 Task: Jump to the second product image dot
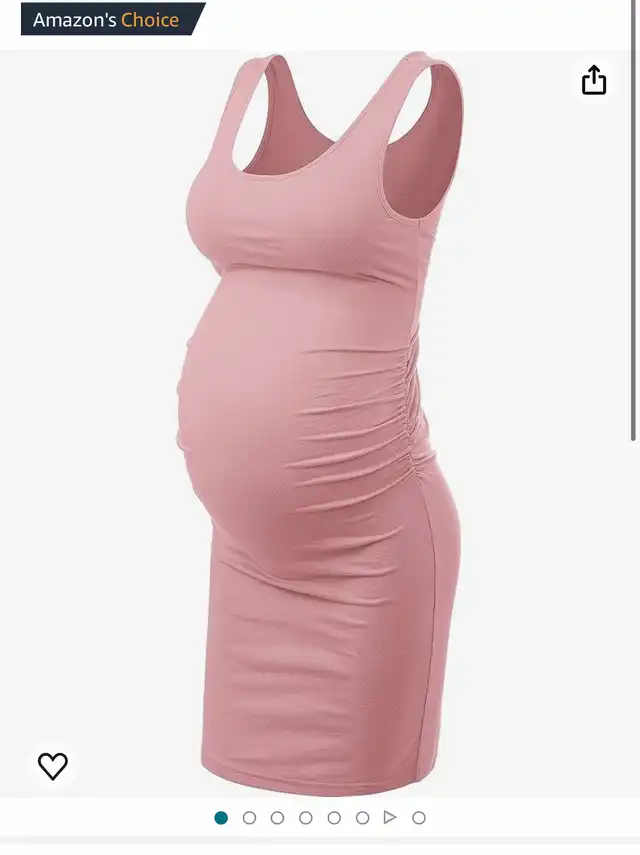click(249, 818)
